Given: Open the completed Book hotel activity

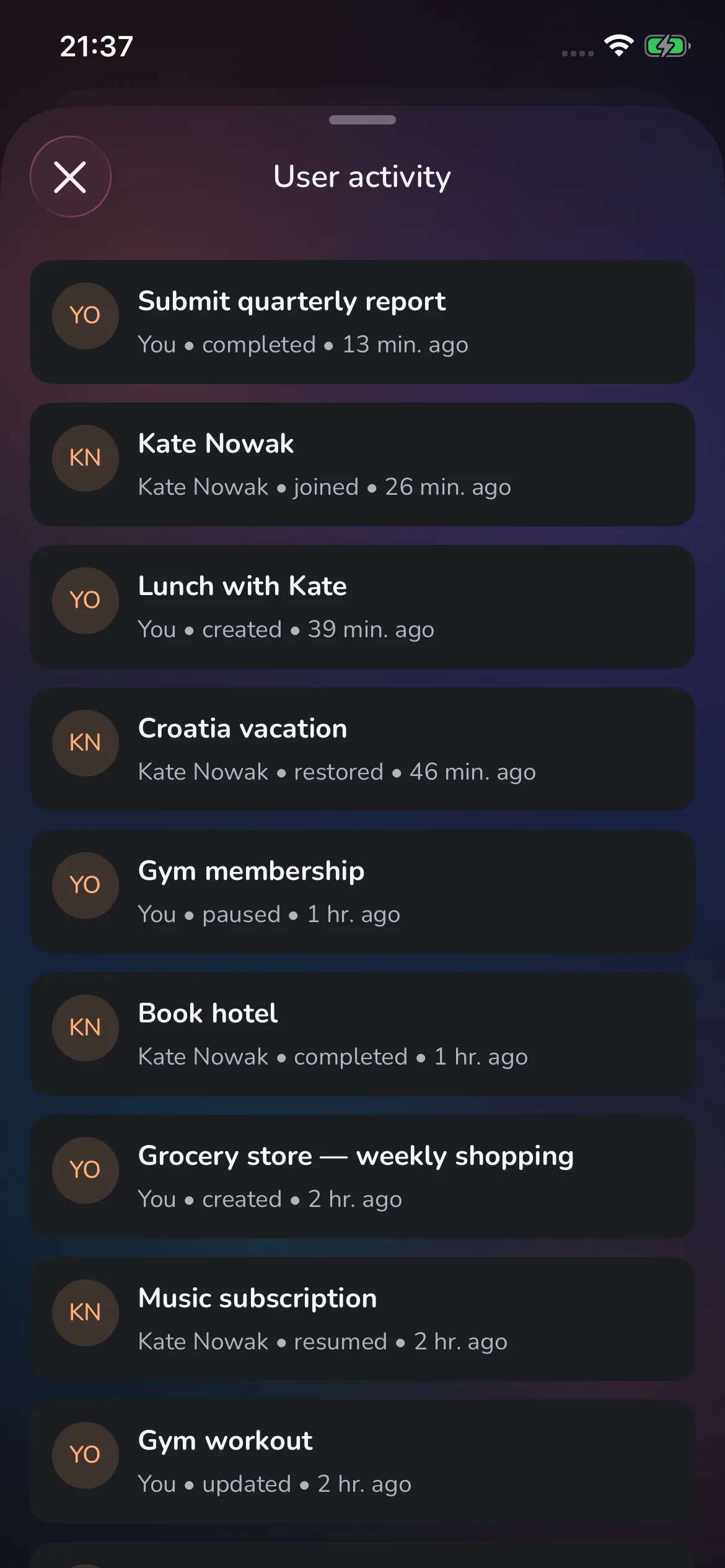Looking at the screenshot, I should 362,1034.
